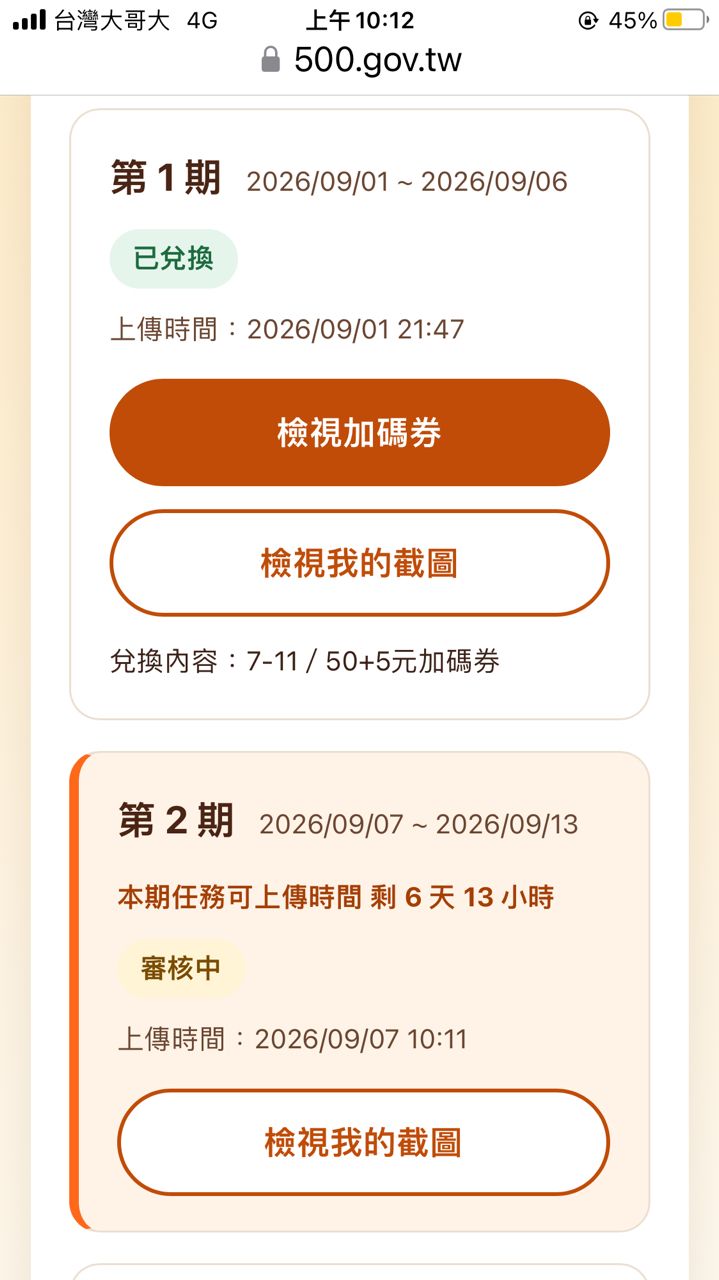Tap the 500.gov.tw address bar
This screenshot has width=719, height=1280.
(x=361, y=60)
